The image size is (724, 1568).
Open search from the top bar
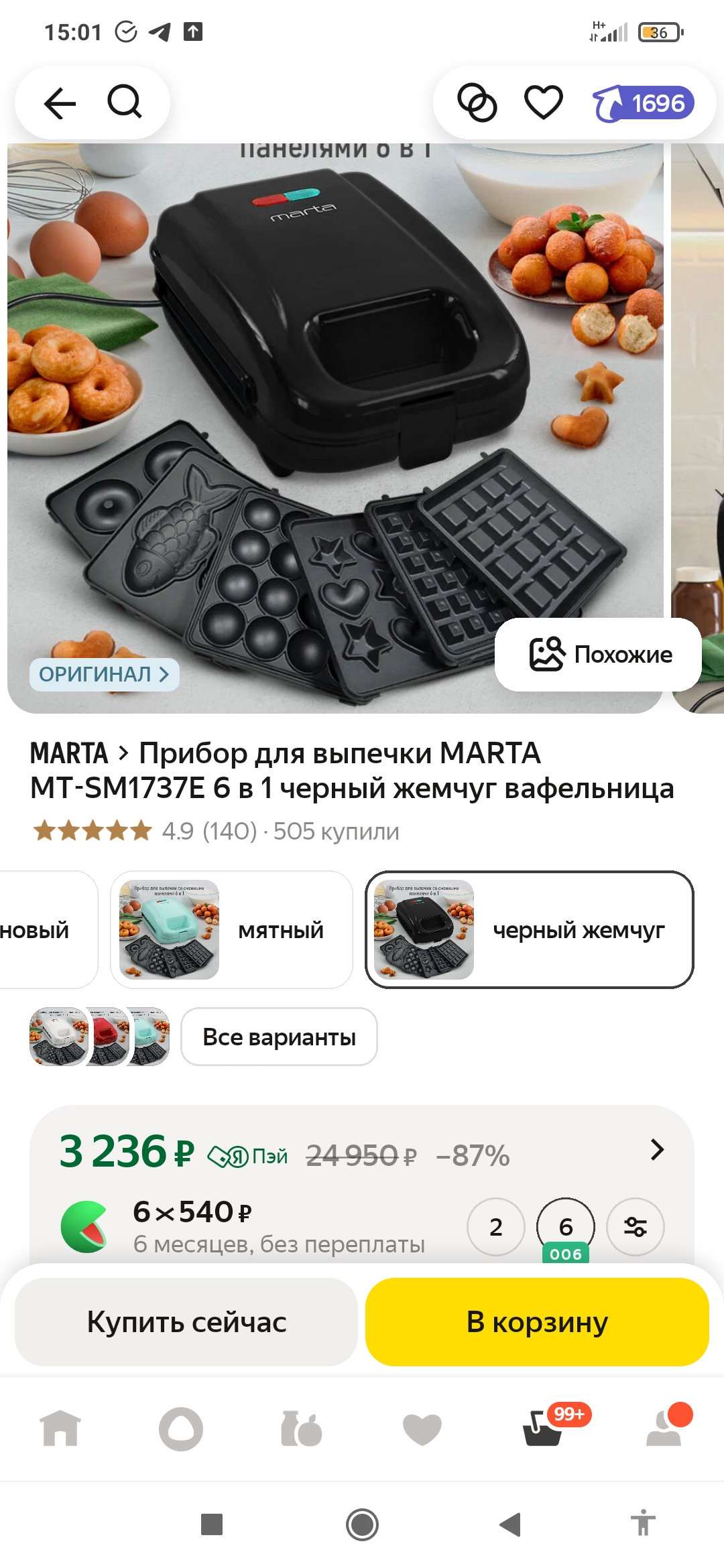(125, 103)
